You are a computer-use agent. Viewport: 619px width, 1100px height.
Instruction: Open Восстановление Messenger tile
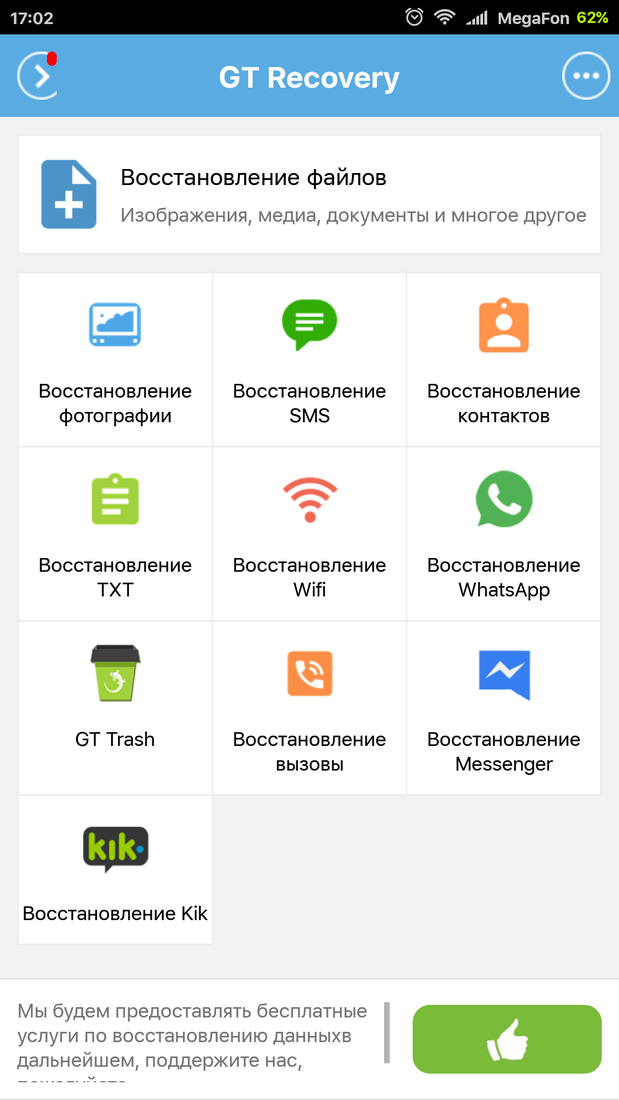503,707
